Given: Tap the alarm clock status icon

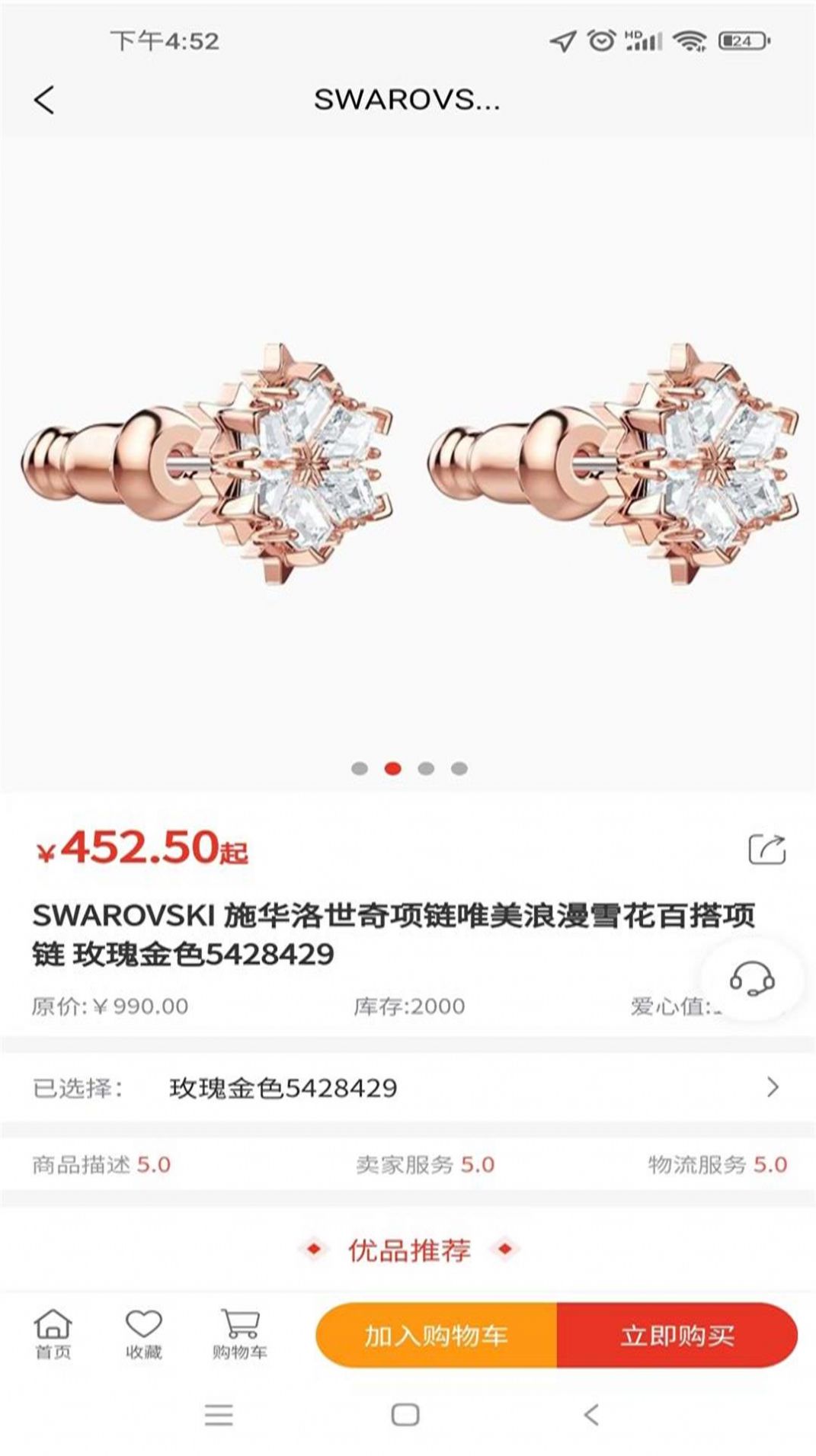Looking at the screenshot, I should click(600, 40).
